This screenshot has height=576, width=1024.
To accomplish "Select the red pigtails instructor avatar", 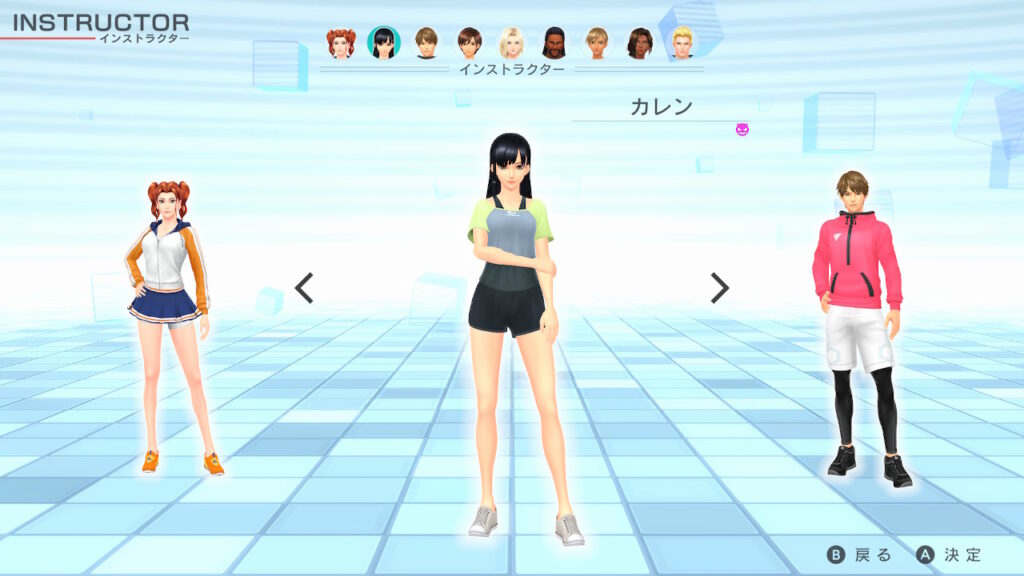I will 341,43.
